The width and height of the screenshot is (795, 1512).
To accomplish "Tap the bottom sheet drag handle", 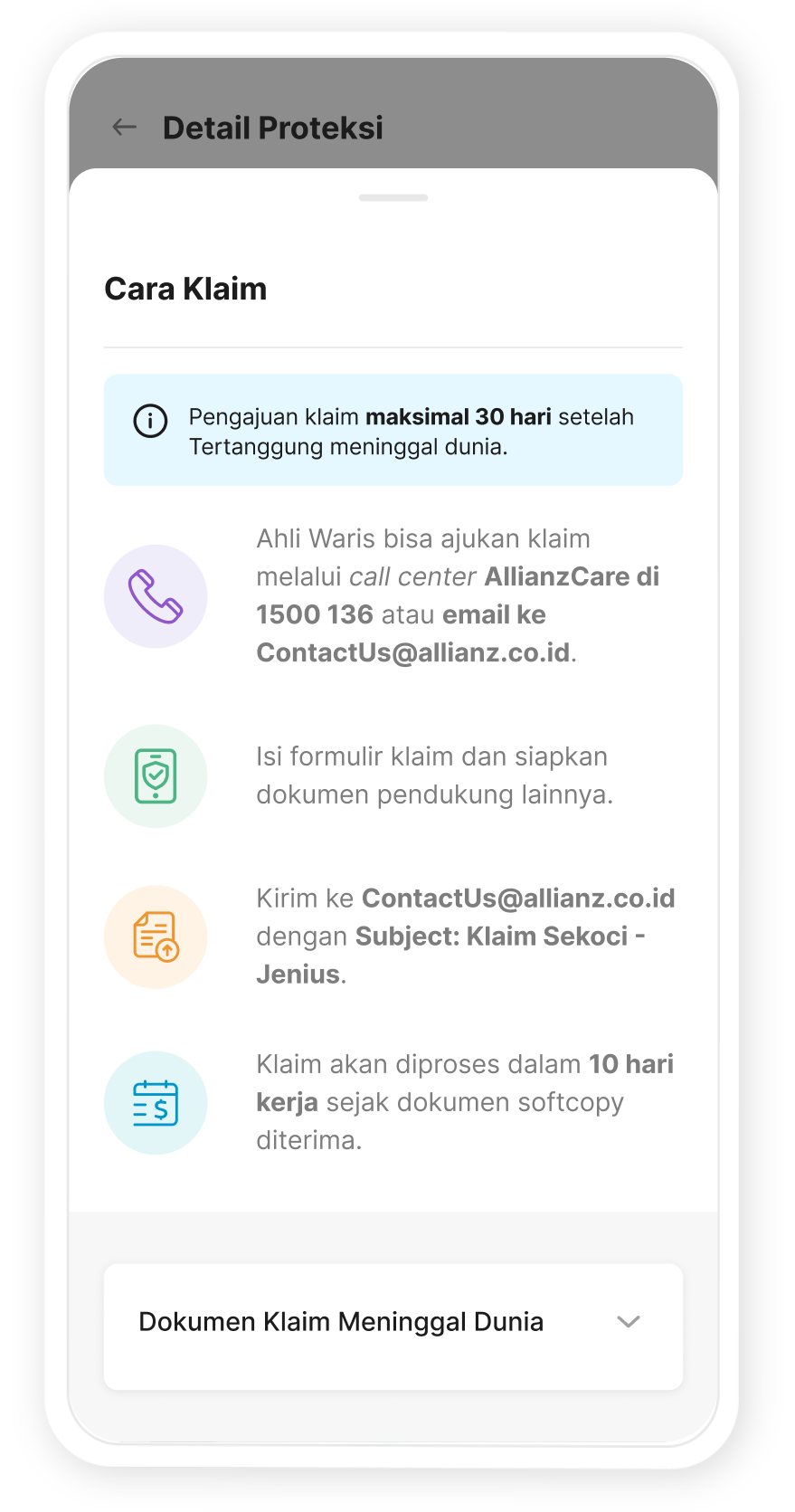I will click(393, 197).
